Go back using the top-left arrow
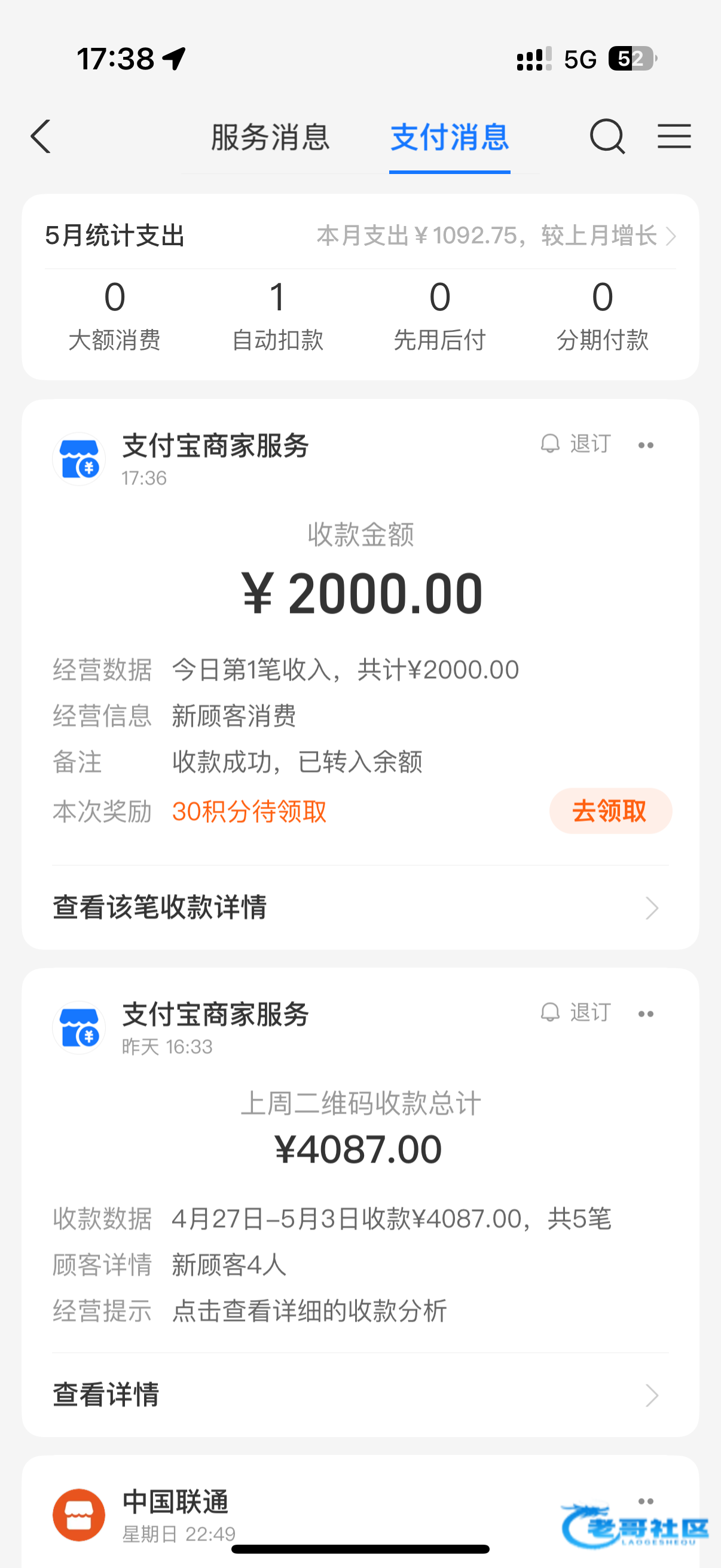The height and width of the screenshot is (1568, 721). (x=40, y=136)
